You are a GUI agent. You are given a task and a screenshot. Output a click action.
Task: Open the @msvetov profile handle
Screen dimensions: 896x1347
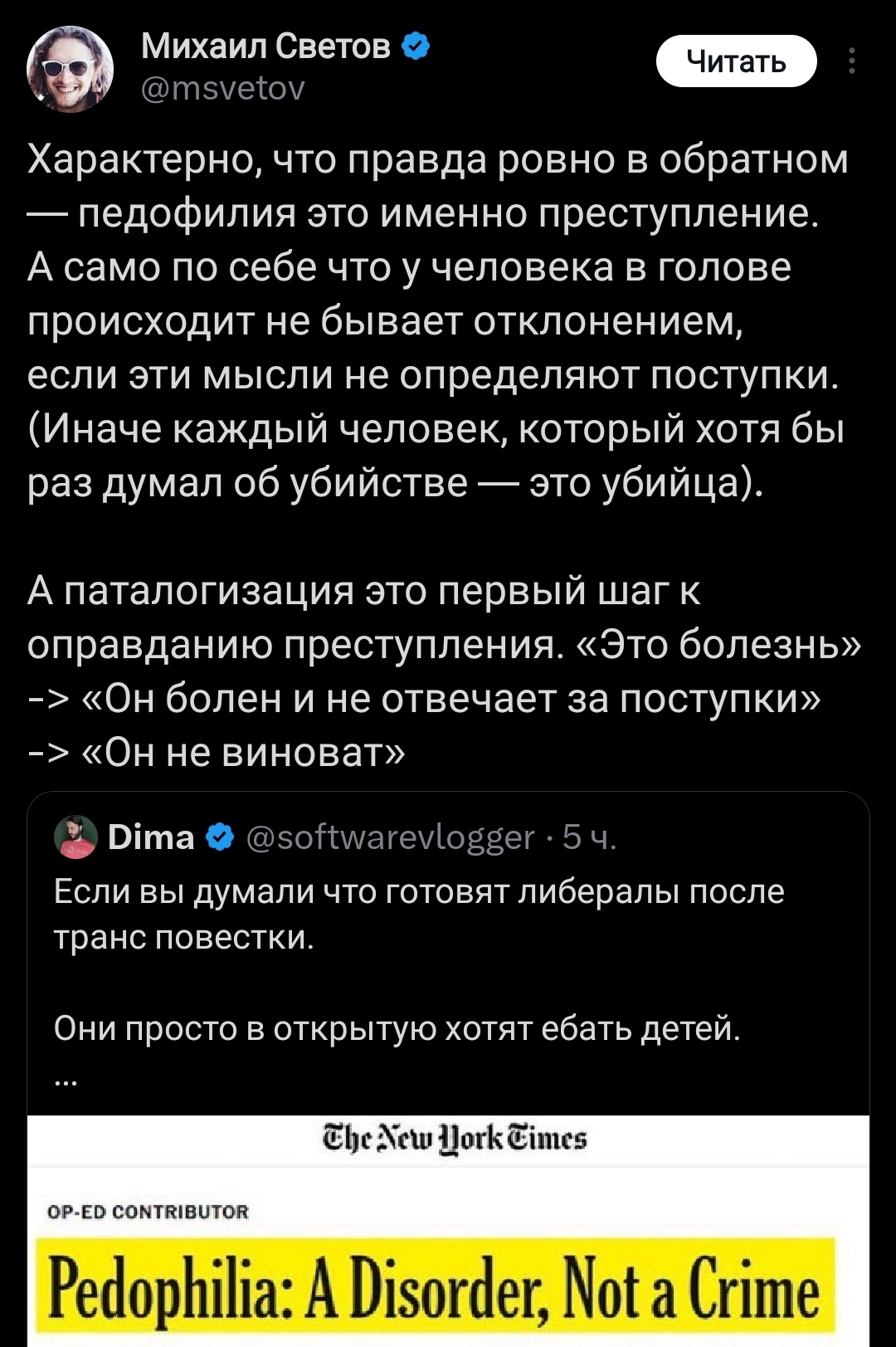click(x=223, y=88)
